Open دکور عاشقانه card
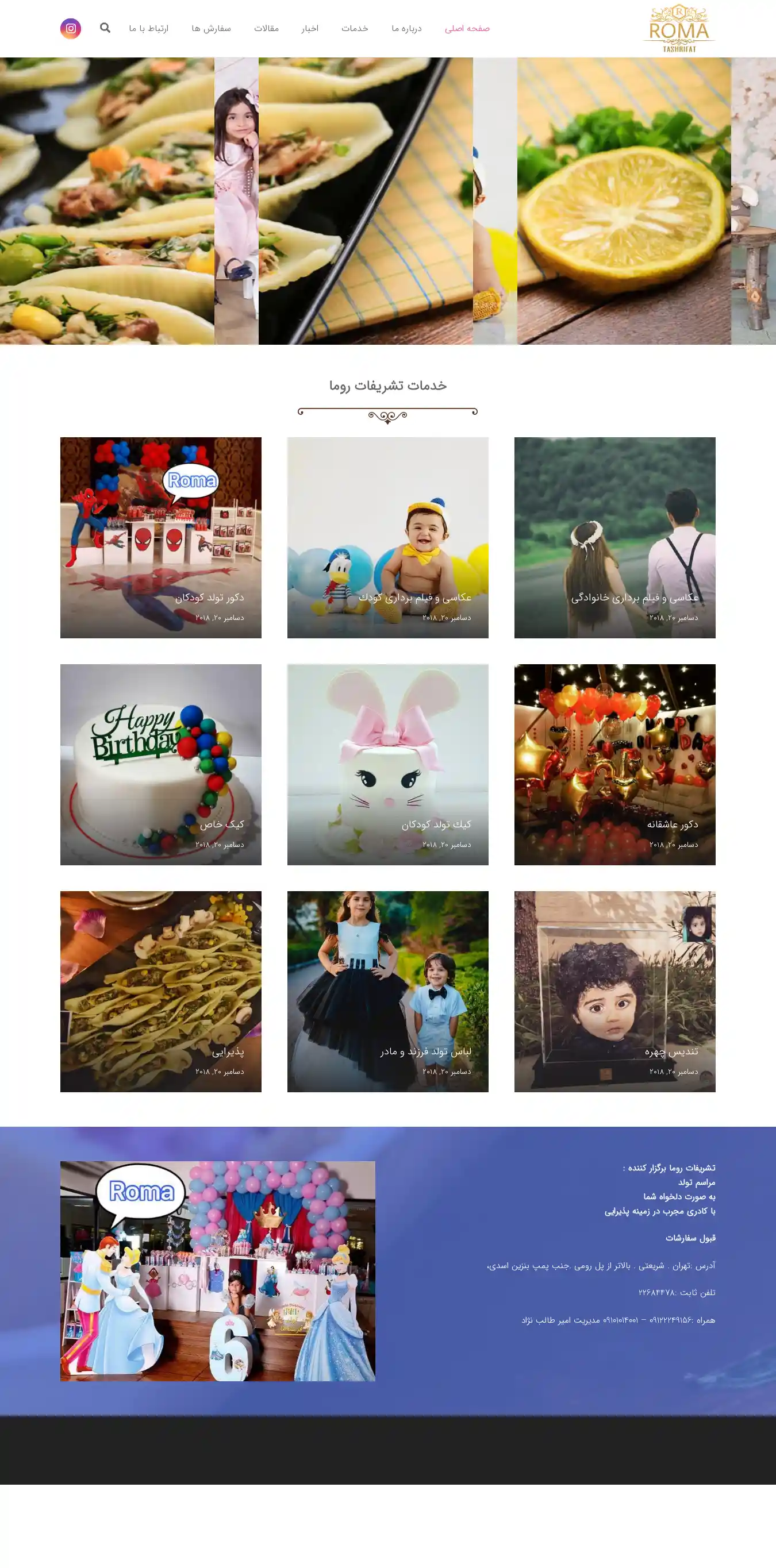776x1568 pixels. [614, 765]
